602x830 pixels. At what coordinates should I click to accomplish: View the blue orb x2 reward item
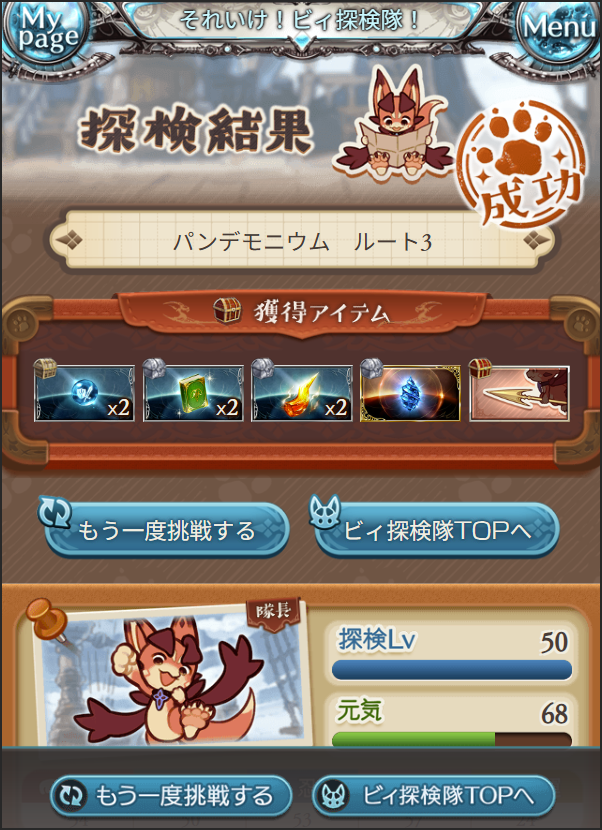pyautogui.click(x=84, y=393)
